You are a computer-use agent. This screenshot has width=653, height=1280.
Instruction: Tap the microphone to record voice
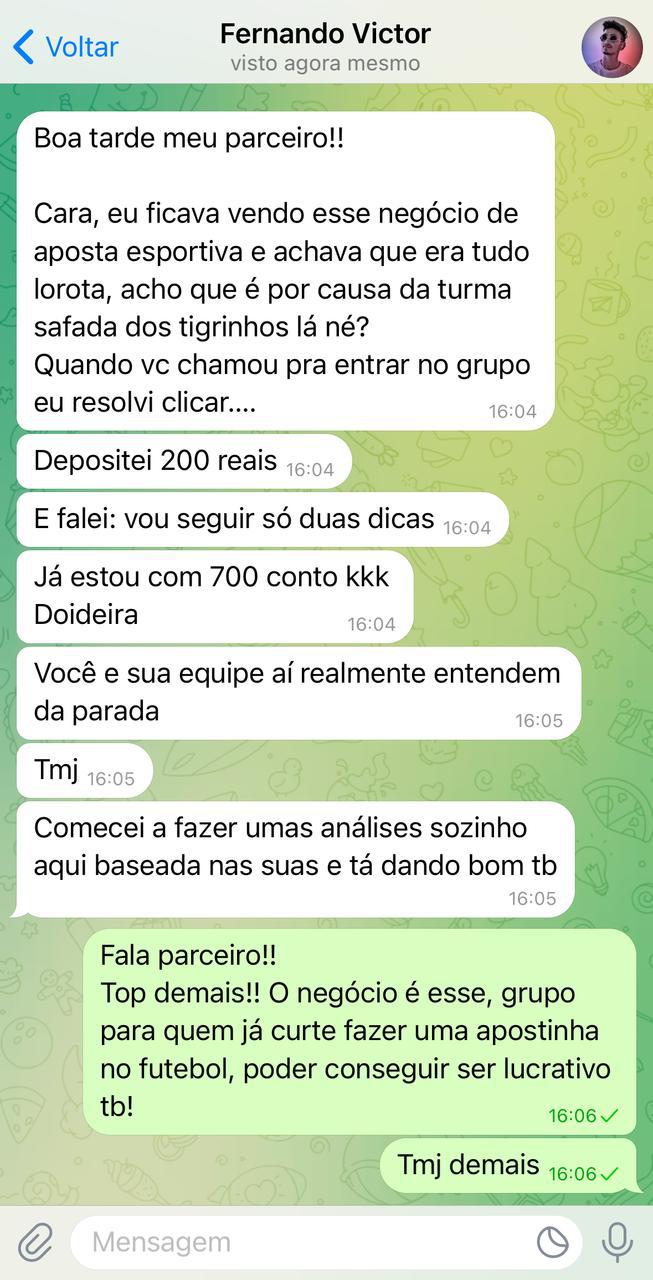pos(617,1242)
